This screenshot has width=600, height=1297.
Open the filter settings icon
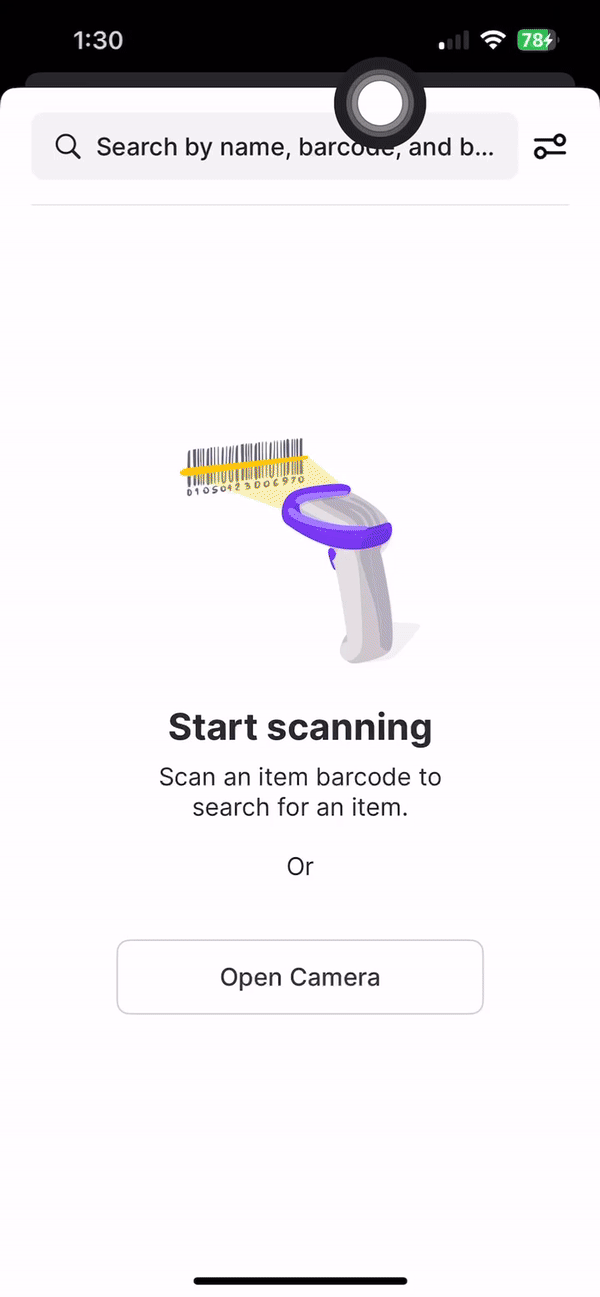point(549,147)
